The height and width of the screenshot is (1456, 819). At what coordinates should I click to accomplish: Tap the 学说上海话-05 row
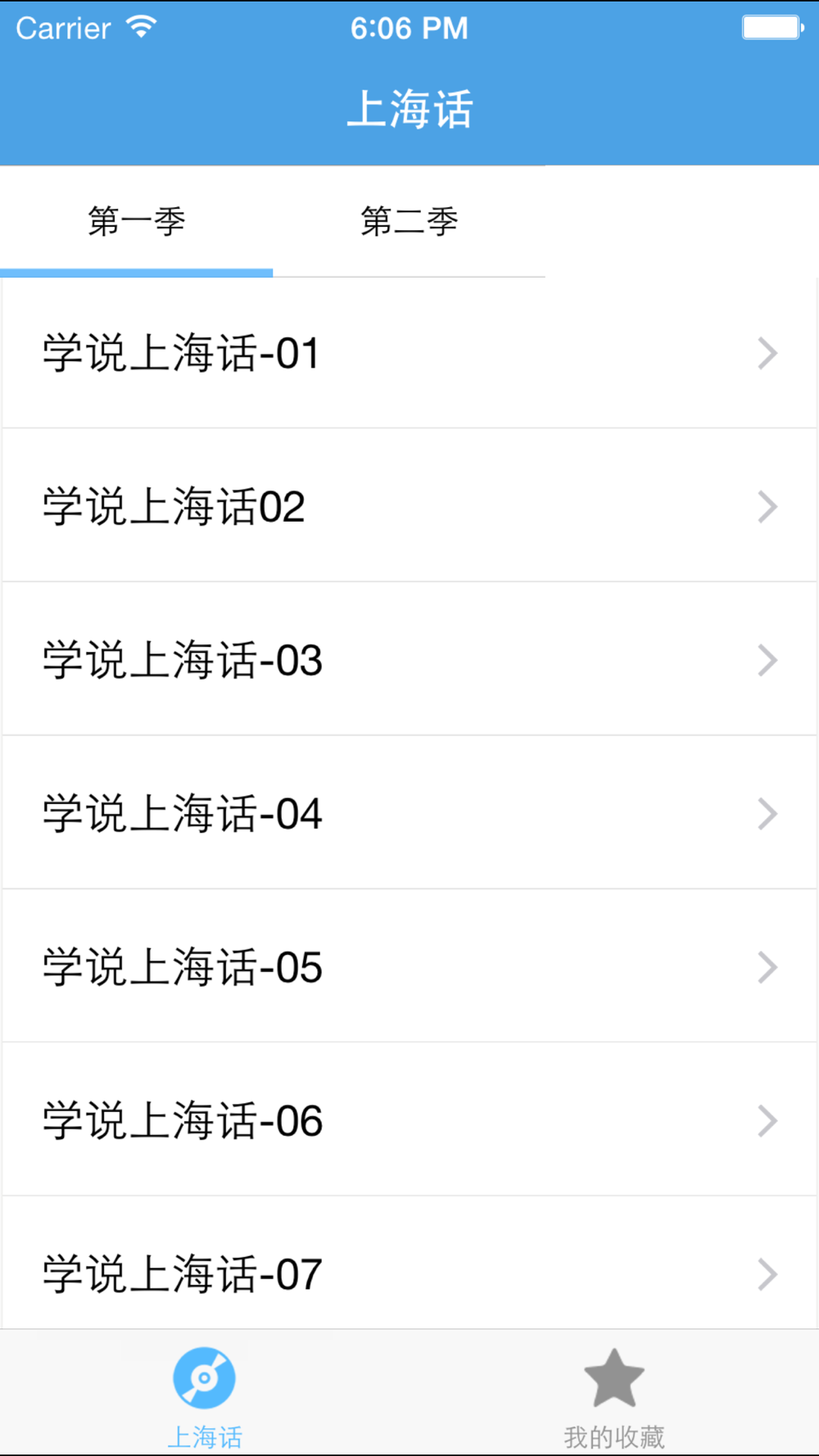tap(409, 966)
